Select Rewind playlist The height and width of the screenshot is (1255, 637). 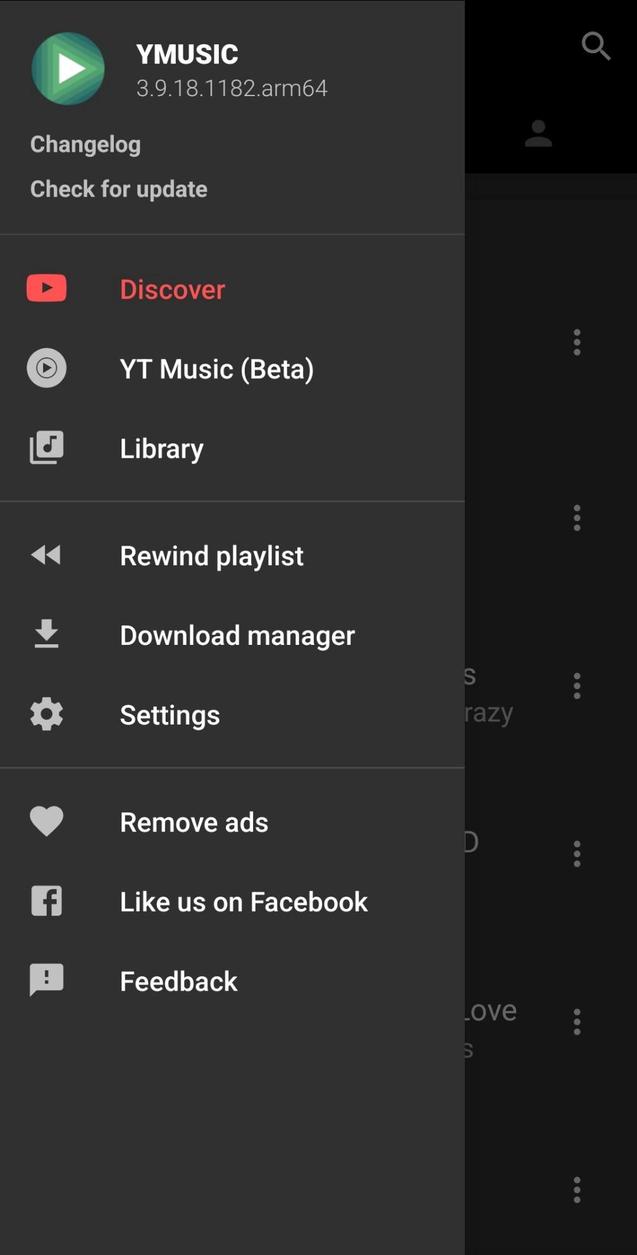(211, 556)
